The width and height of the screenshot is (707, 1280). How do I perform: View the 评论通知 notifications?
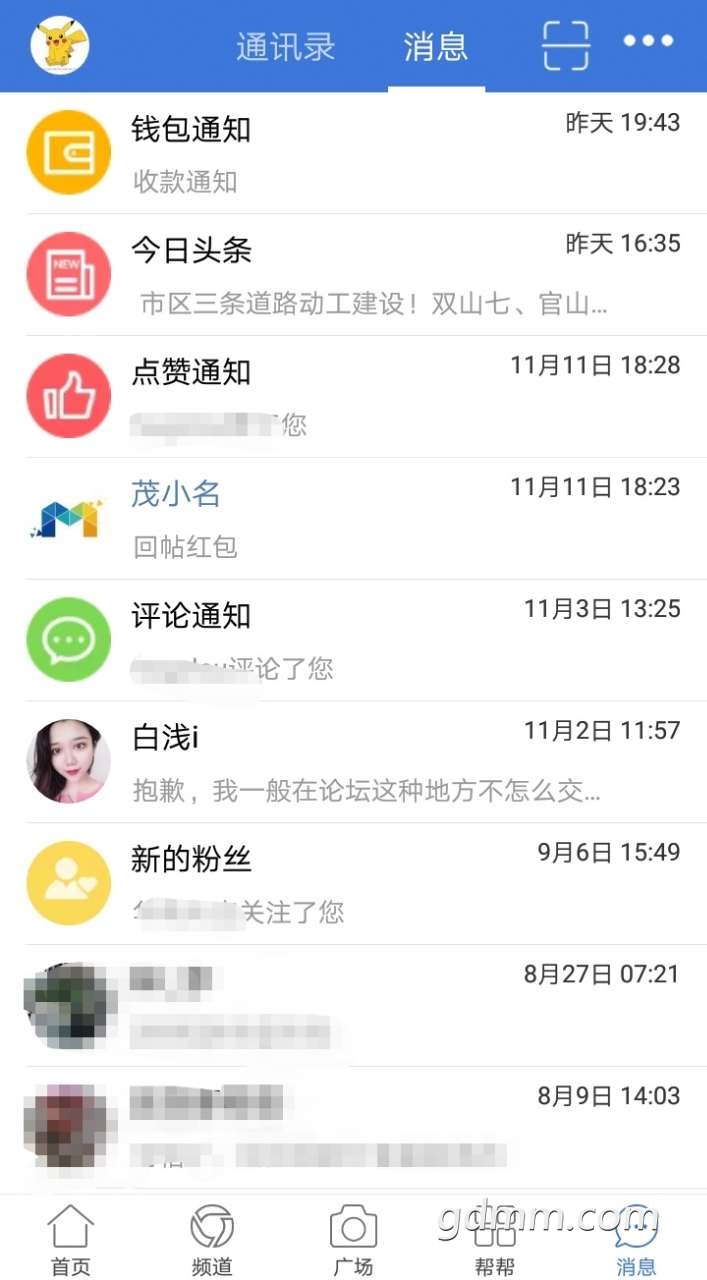tap(353, 641)
